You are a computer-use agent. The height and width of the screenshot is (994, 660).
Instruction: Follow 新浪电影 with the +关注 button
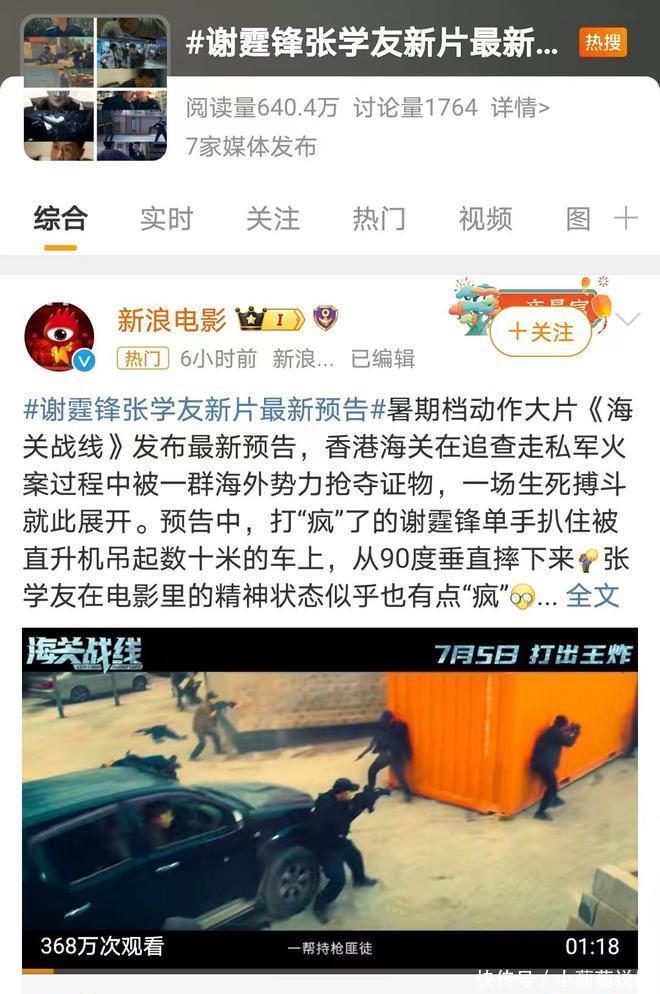pos(541,332)
